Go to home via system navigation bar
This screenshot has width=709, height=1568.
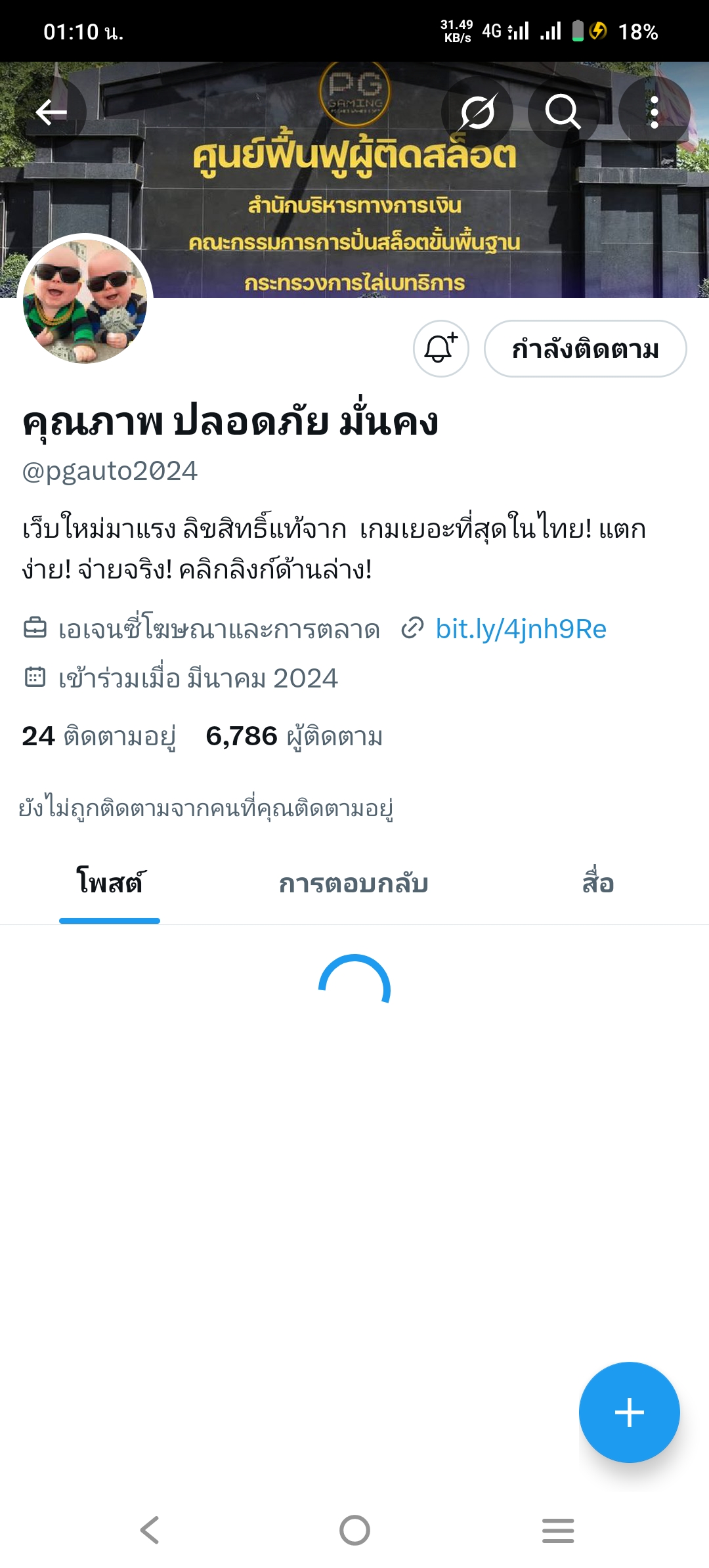(354, 1530)
